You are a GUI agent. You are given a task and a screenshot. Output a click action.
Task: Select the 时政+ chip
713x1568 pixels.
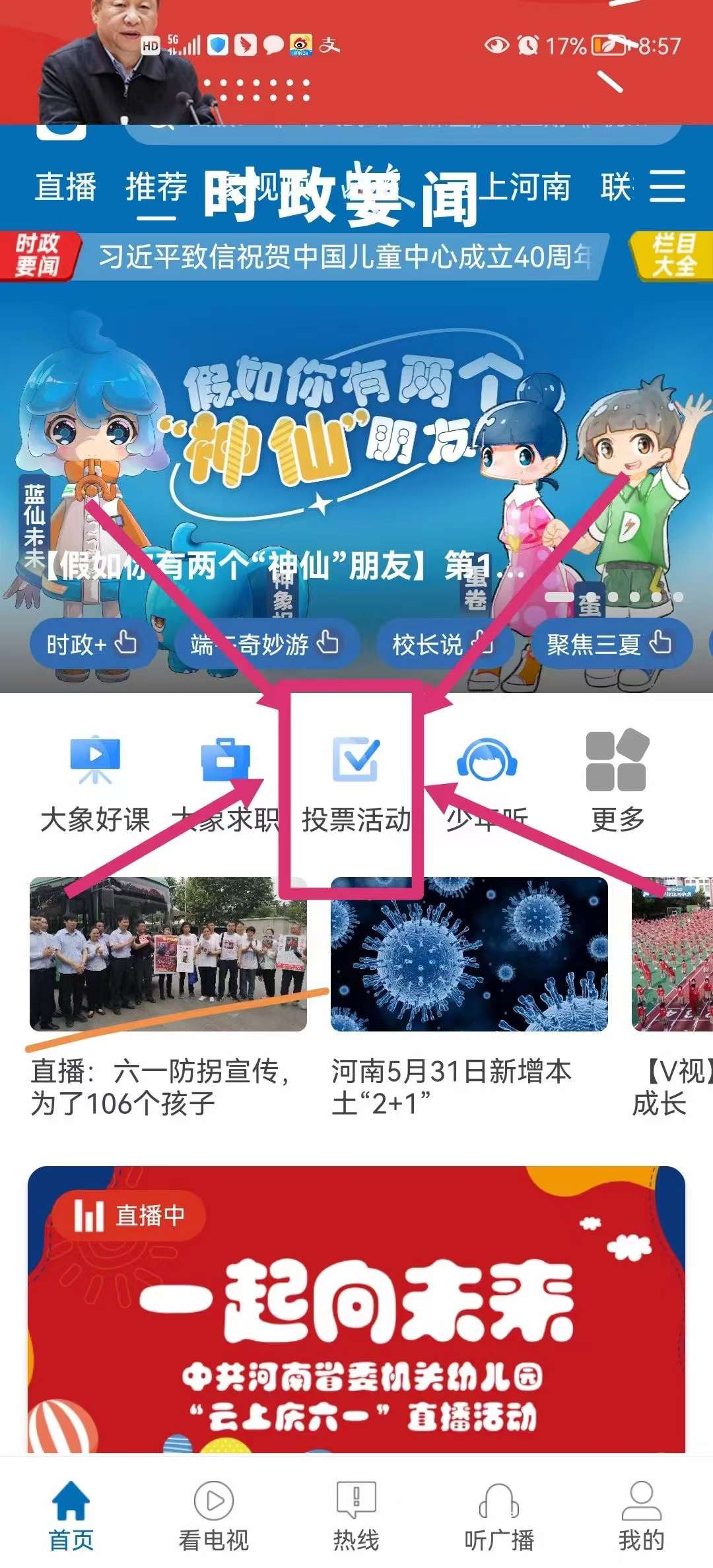coord(92,643)
